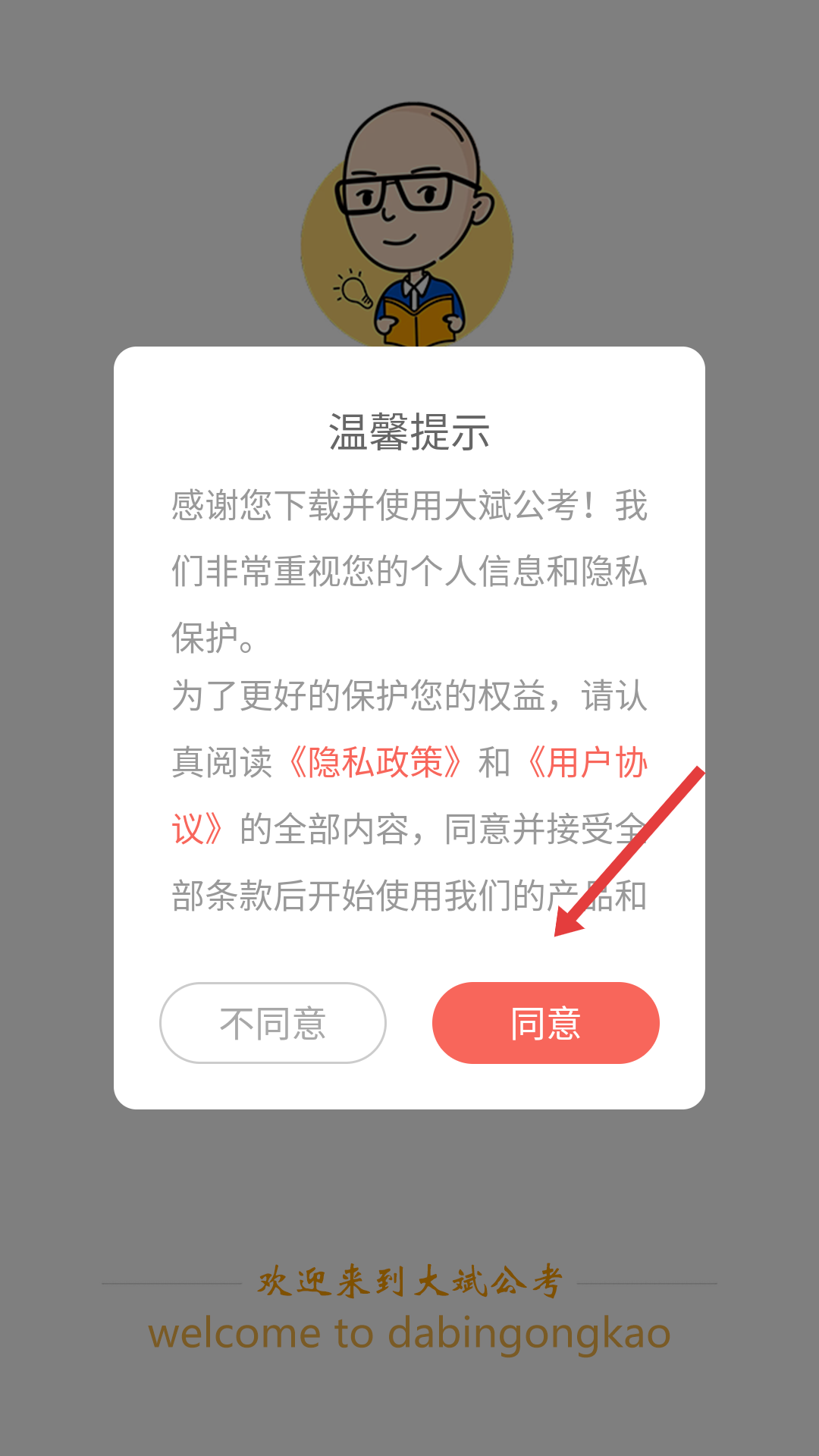819x1456 pixels.
Task: Open the 《用户协议》 link
Action: tap(585, 762)
